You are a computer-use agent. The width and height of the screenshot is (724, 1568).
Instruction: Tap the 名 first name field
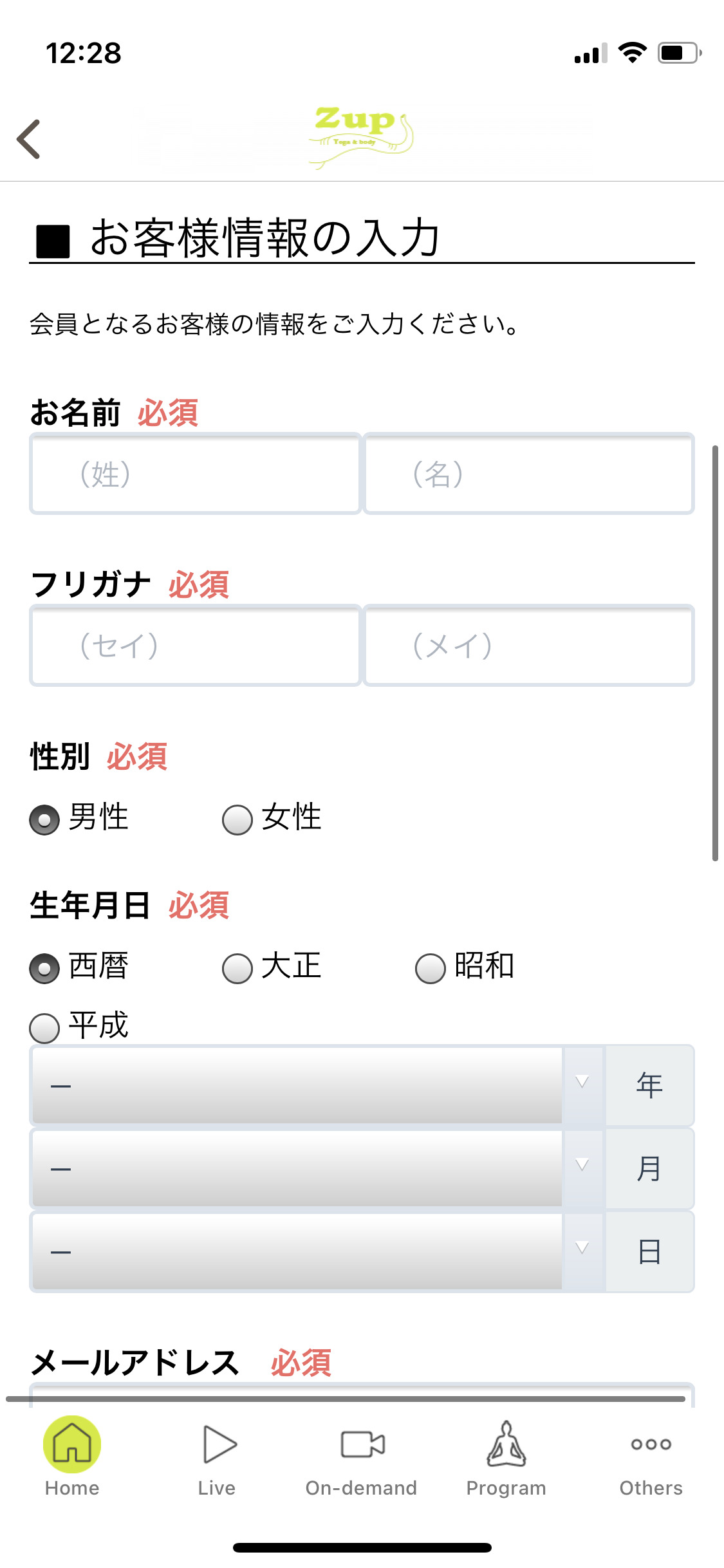[528, 474]
